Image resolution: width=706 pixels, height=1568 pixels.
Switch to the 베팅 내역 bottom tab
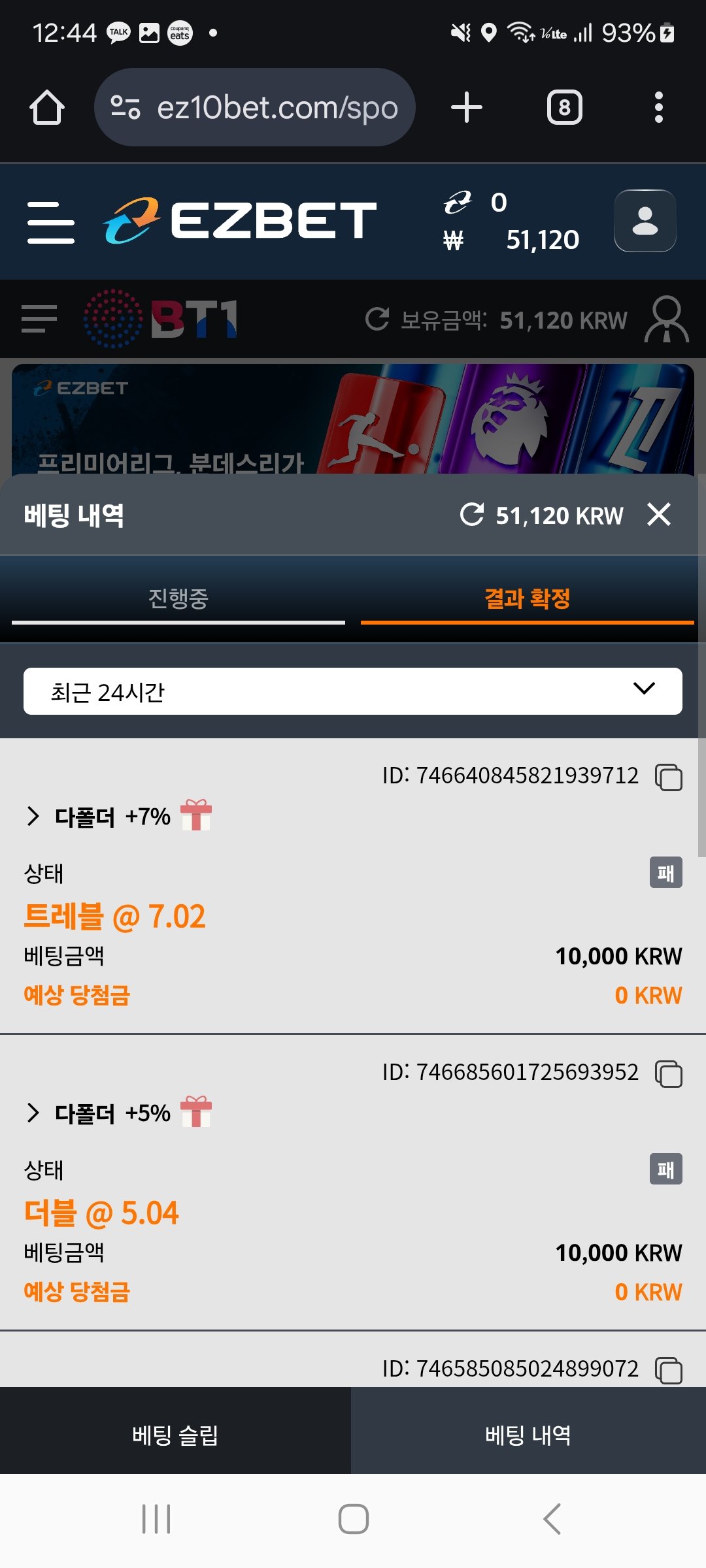click(x=528, y=1435)
